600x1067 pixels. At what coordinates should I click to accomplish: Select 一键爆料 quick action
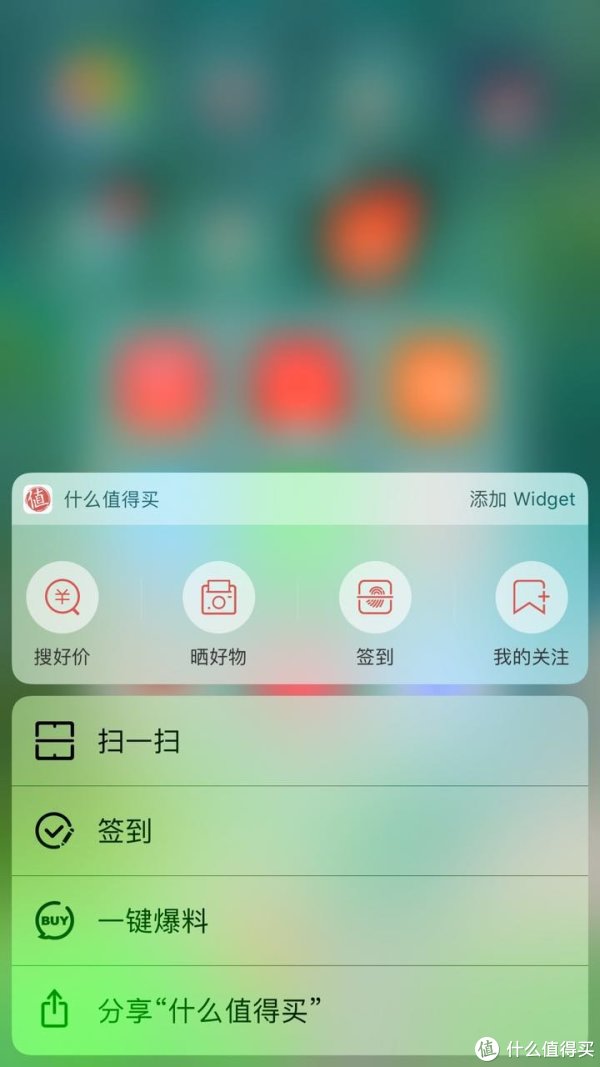[x=300, y=921]
